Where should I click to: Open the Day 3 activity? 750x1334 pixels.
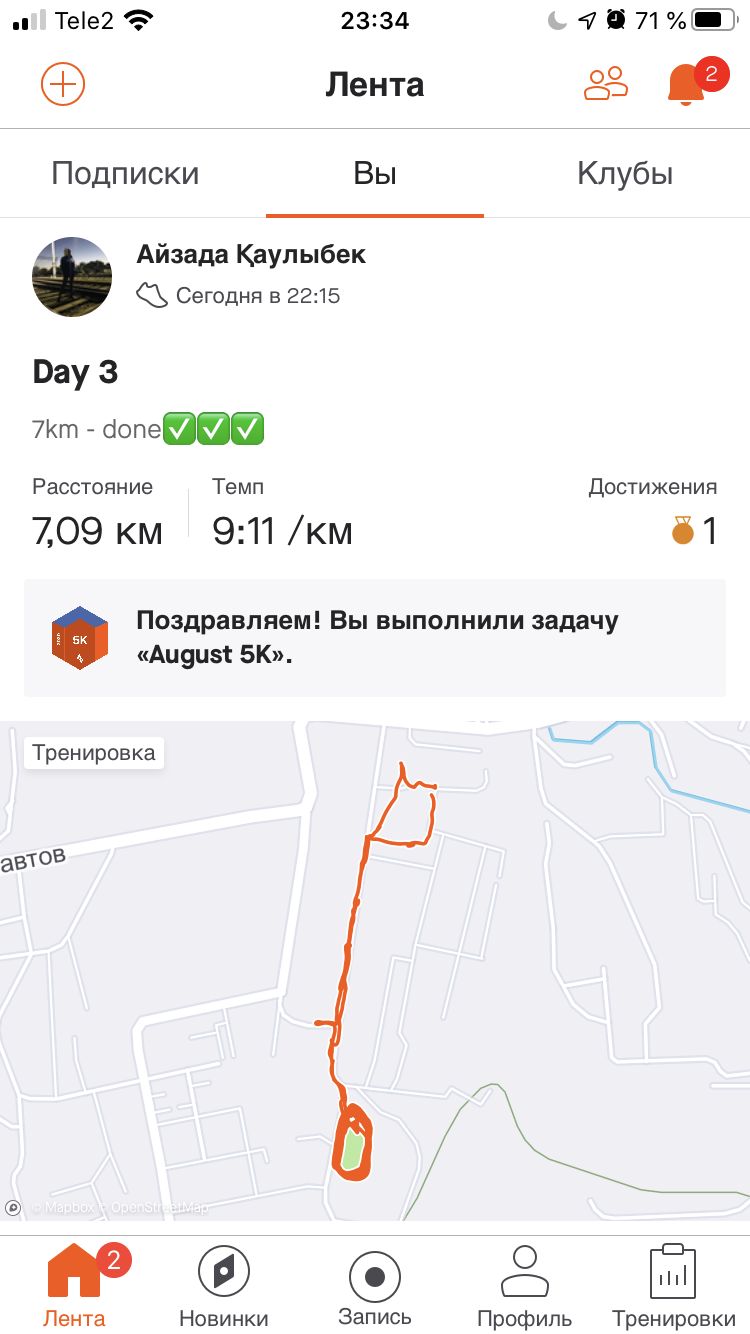(x=76, y=372)
